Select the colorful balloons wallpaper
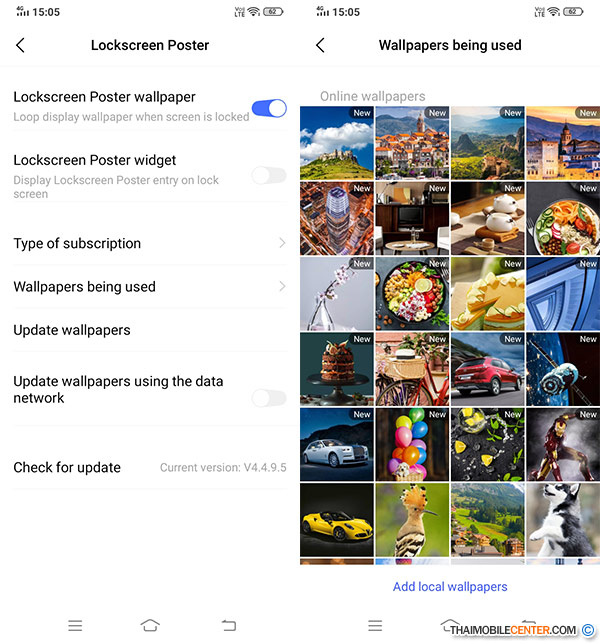 coord(412,444)
